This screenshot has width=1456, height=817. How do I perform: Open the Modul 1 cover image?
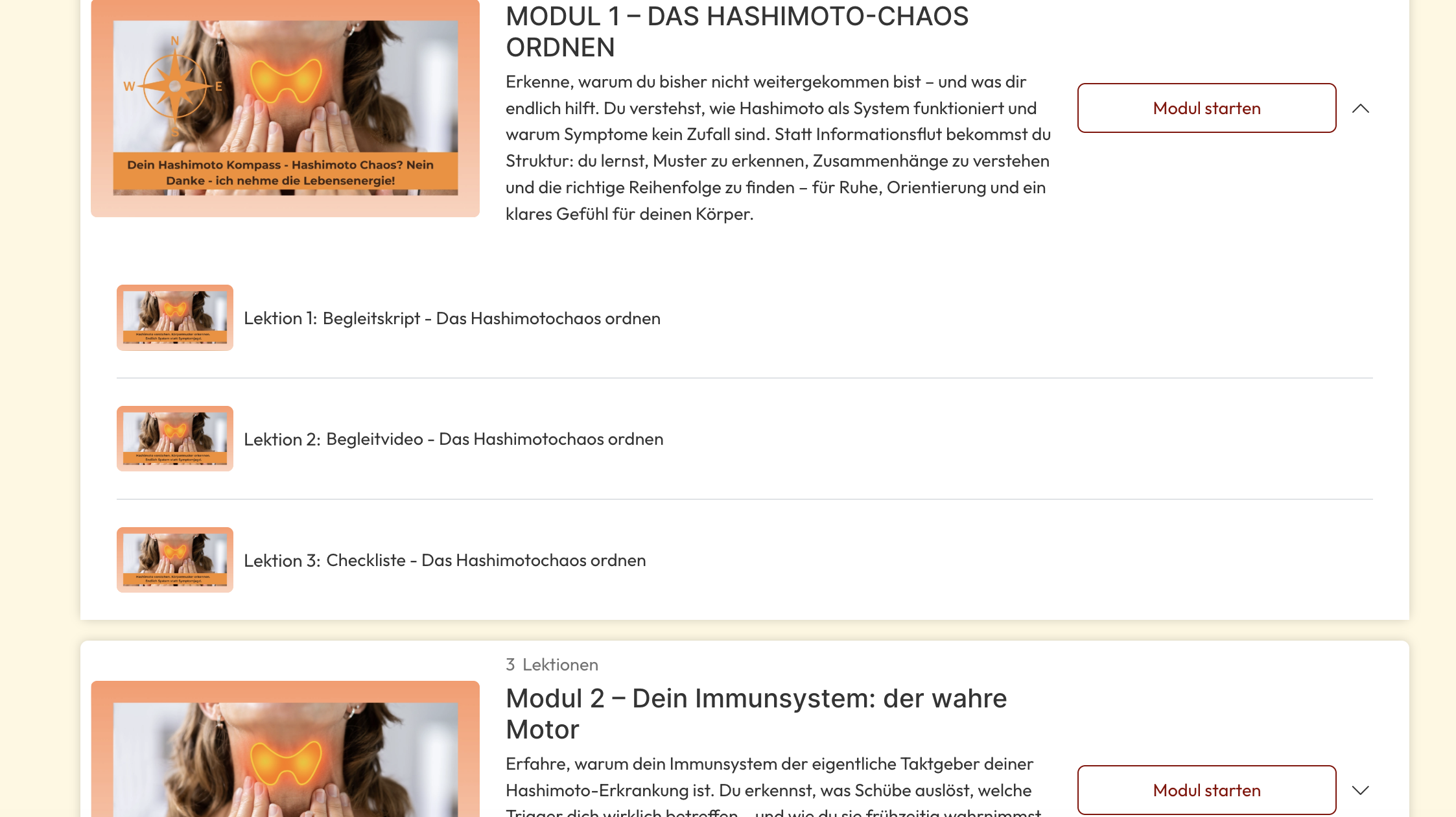pos(285,108)
